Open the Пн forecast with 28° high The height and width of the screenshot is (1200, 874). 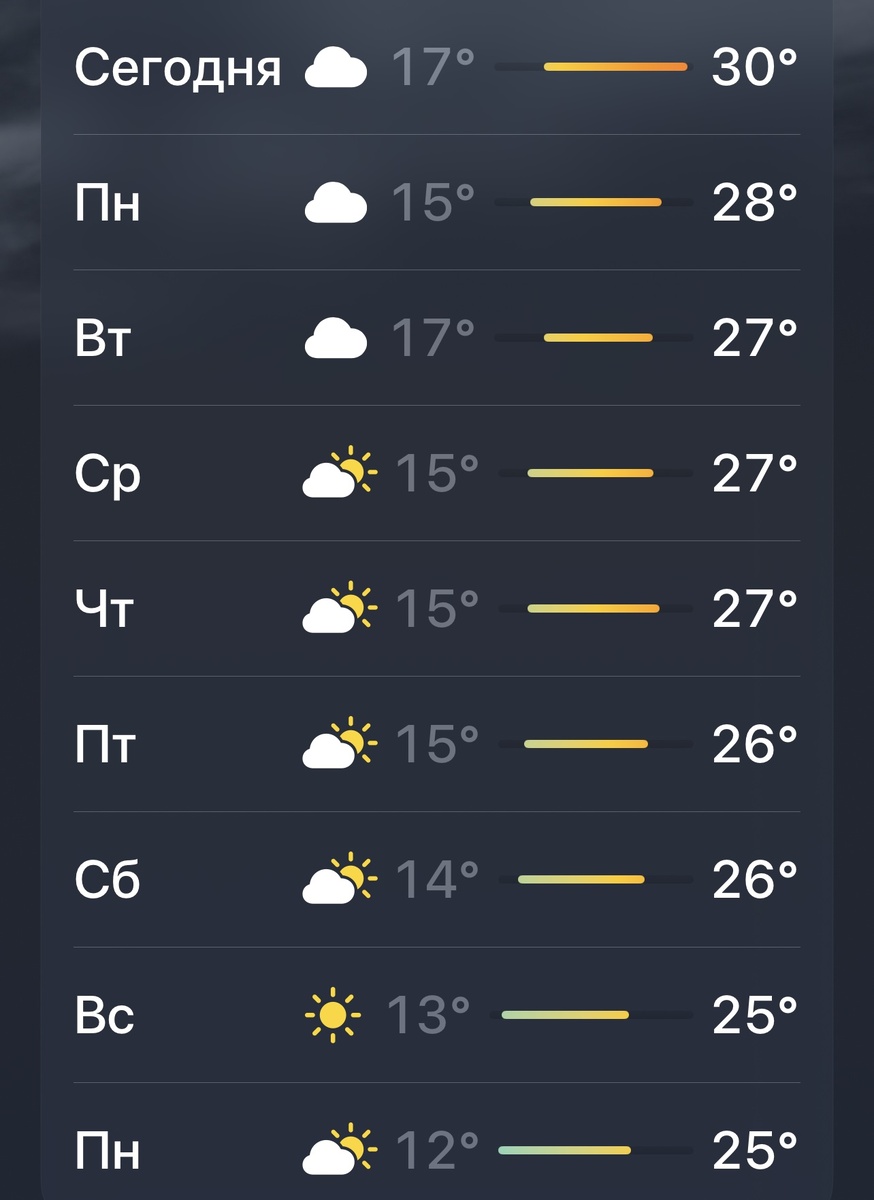click(x=437, y=203)
